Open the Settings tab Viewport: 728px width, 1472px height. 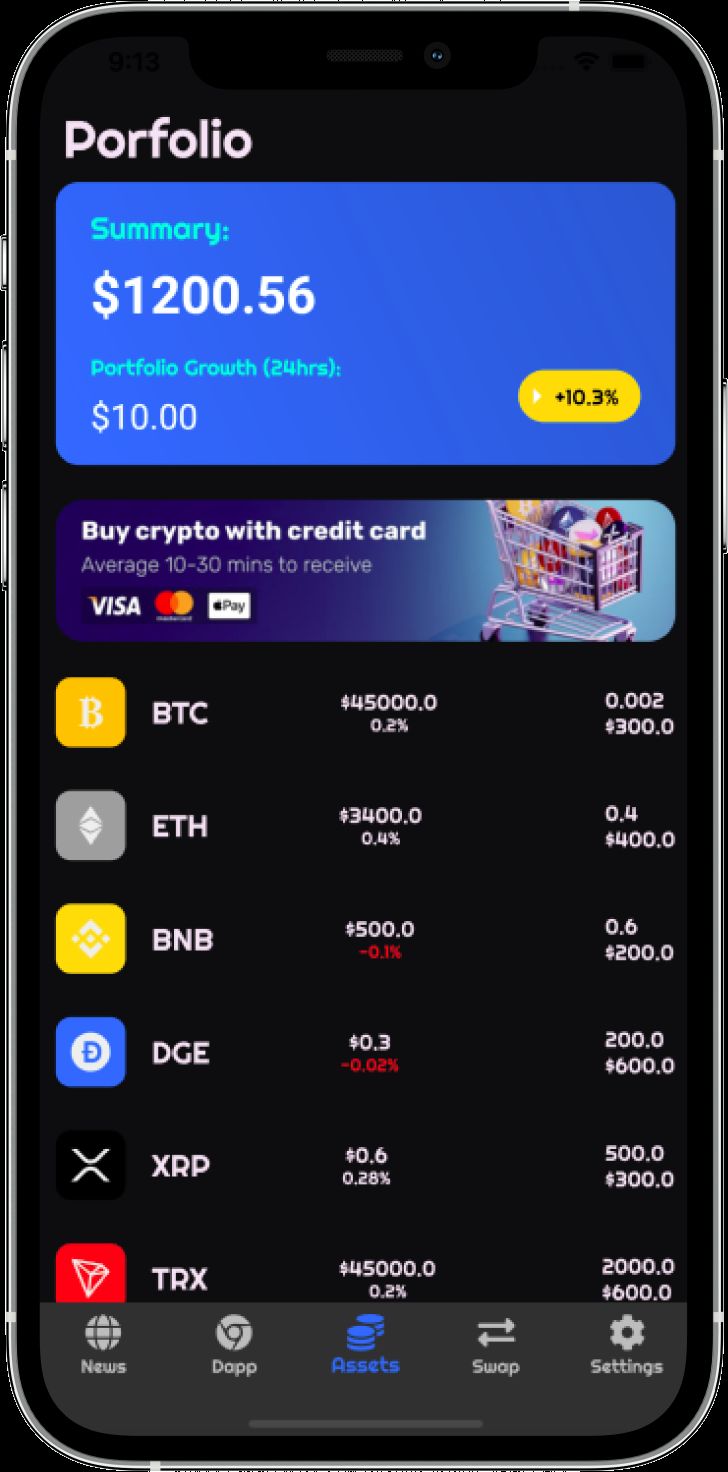626,1345
